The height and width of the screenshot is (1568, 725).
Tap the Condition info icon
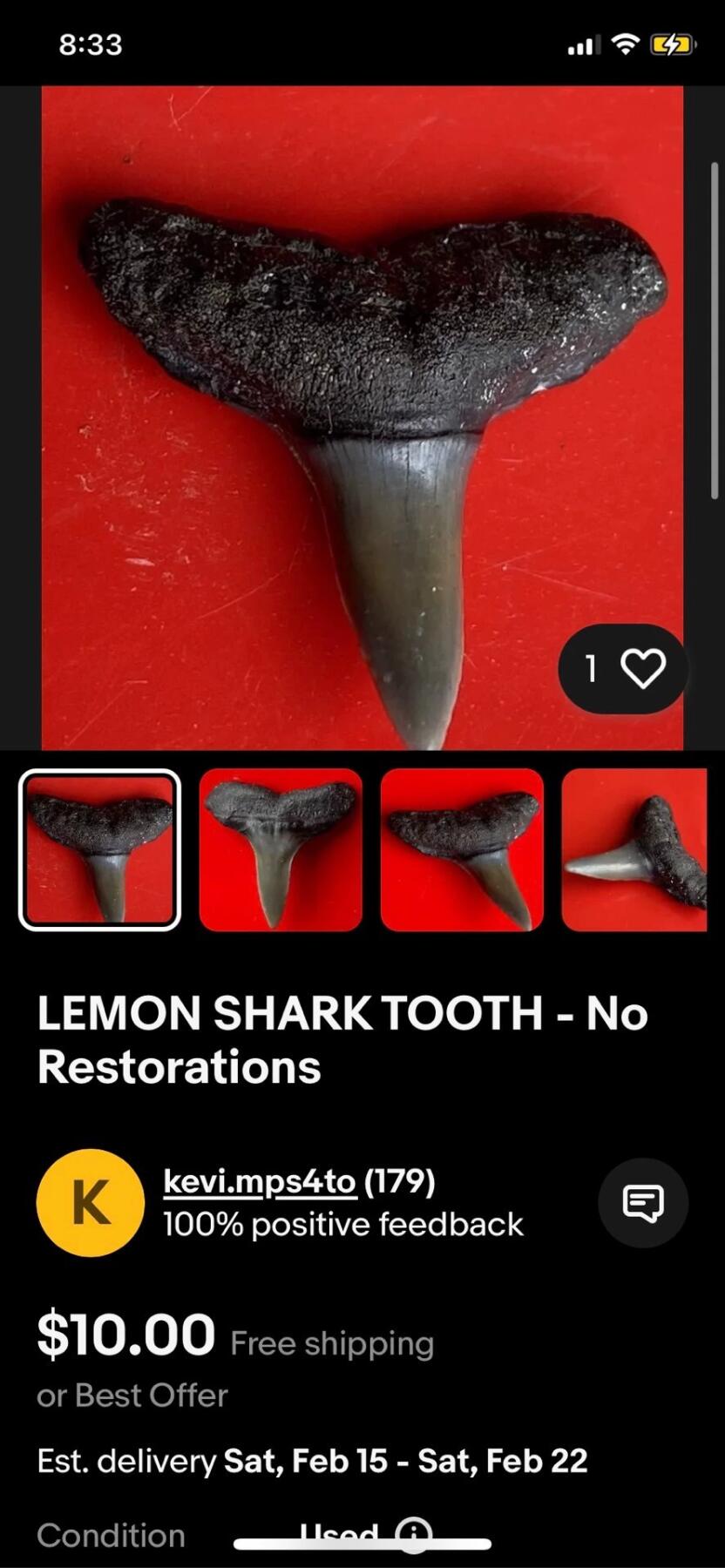pos(413,1533)
